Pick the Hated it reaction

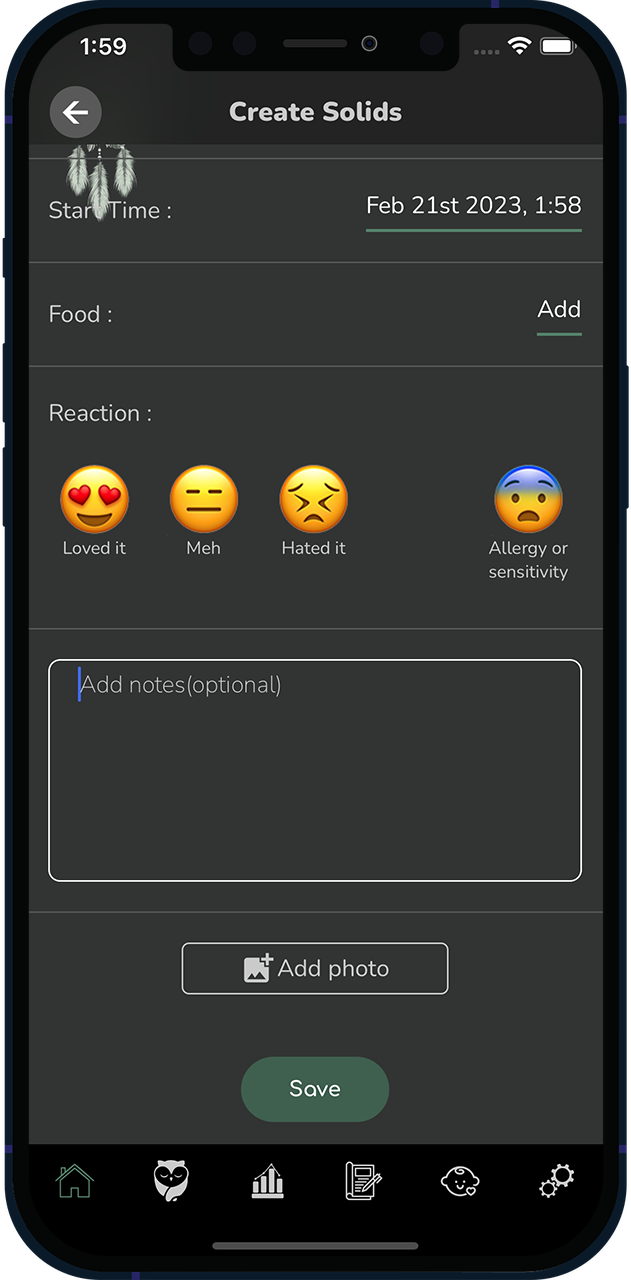coord(313,500)
